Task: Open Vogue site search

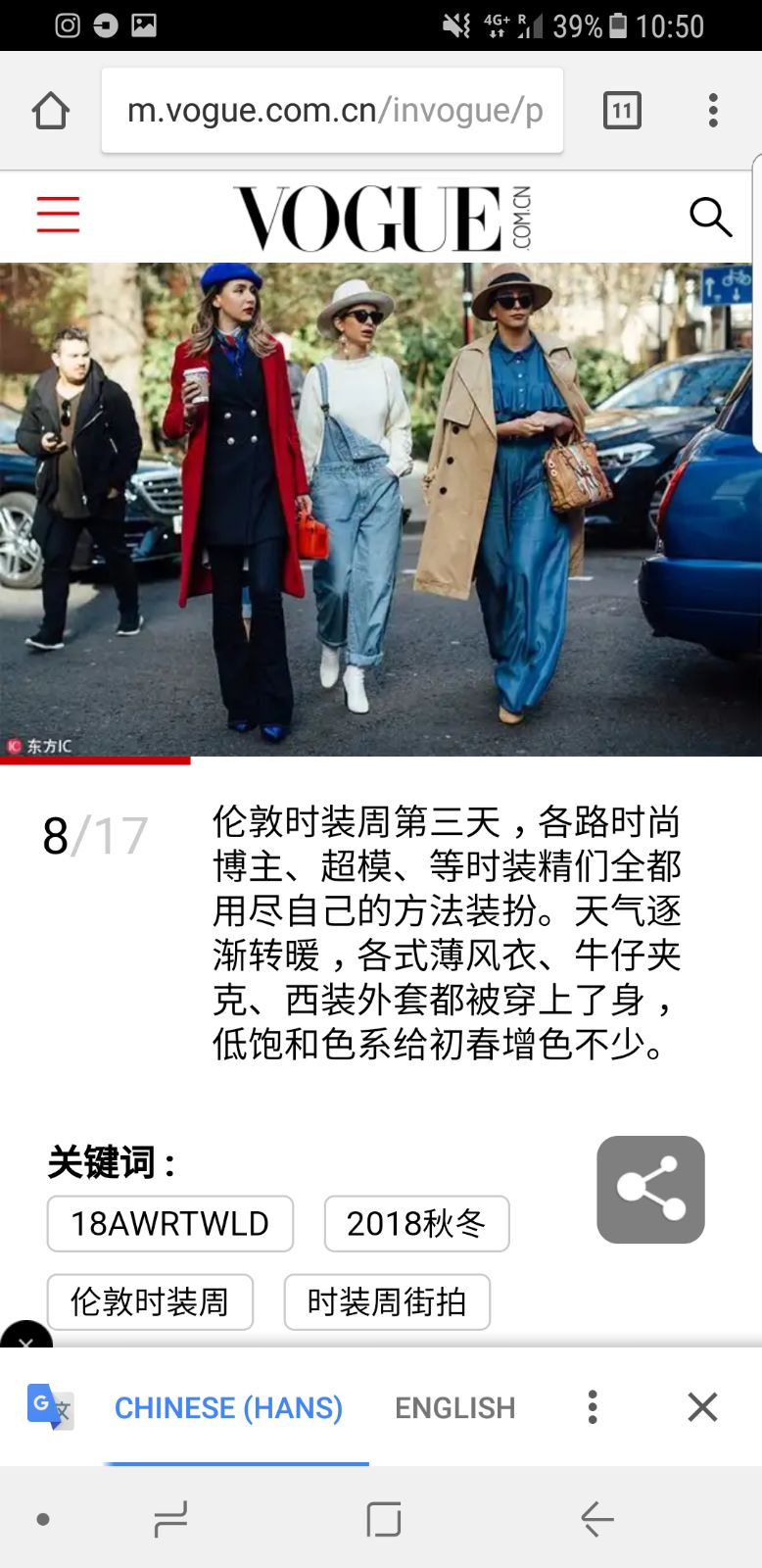Action: click(x=710, y=217)
